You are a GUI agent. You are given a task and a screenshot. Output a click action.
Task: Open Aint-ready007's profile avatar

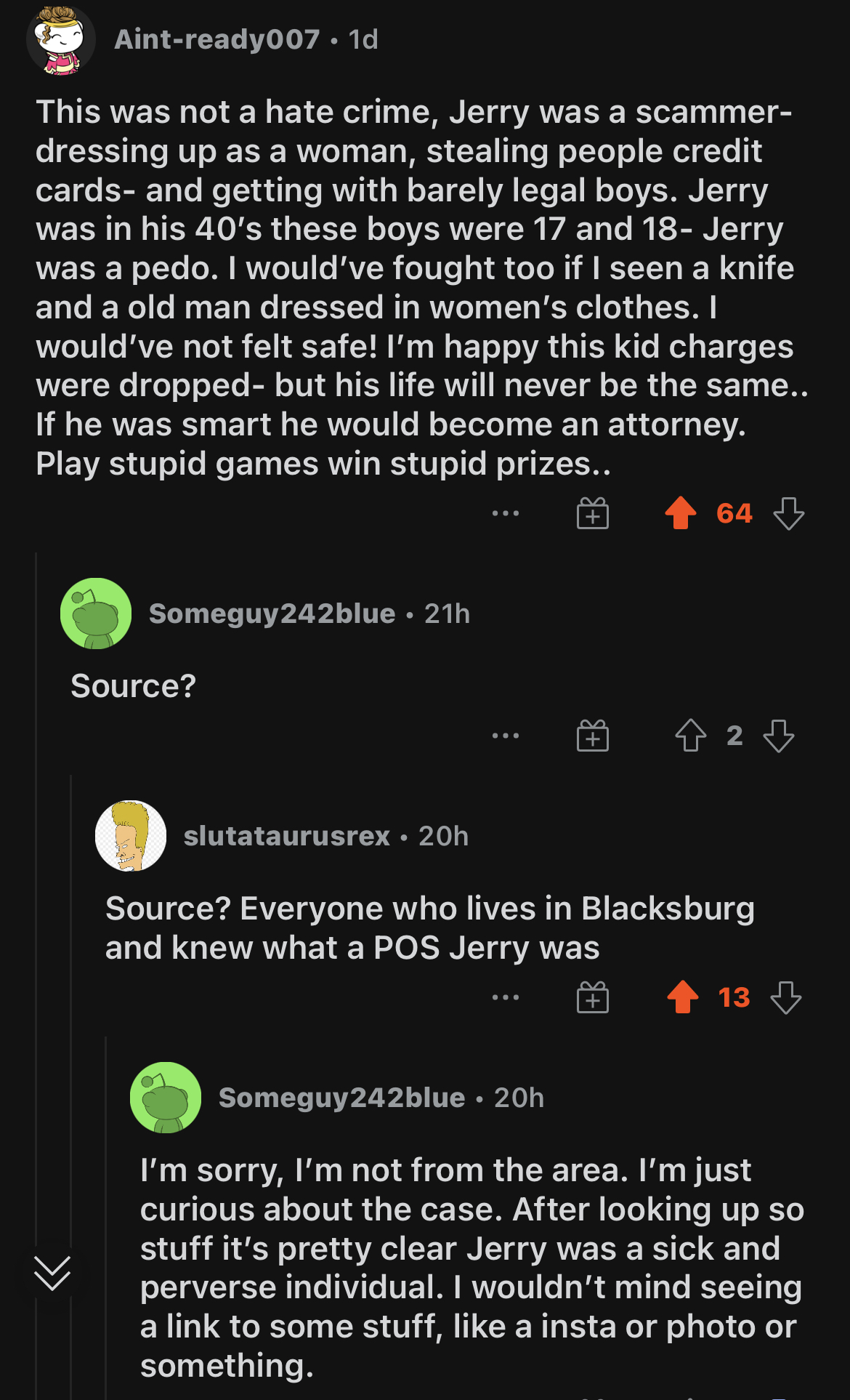coord(61,40)
